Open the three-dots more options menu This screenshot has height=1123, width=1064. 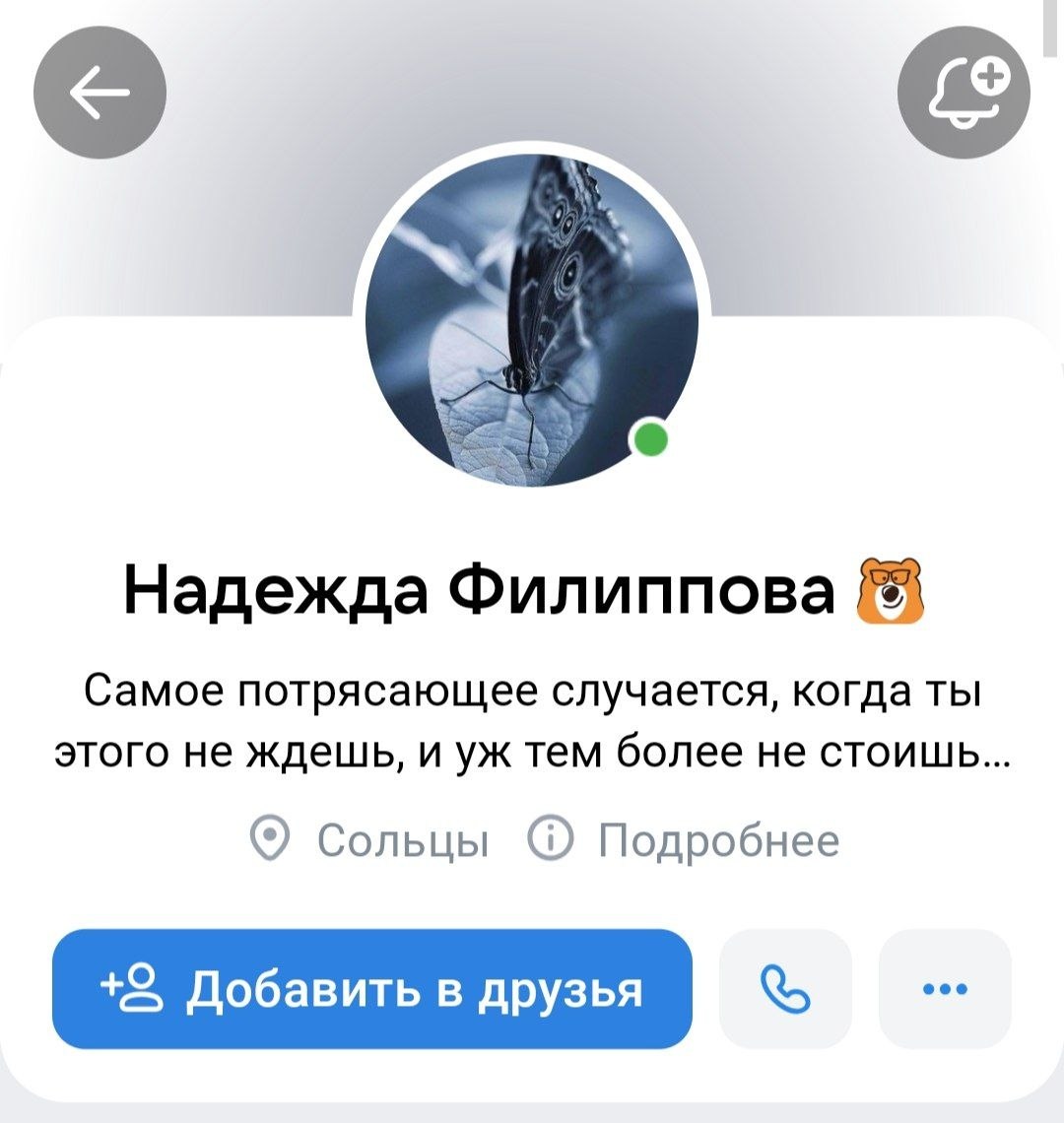pos(944,989)
